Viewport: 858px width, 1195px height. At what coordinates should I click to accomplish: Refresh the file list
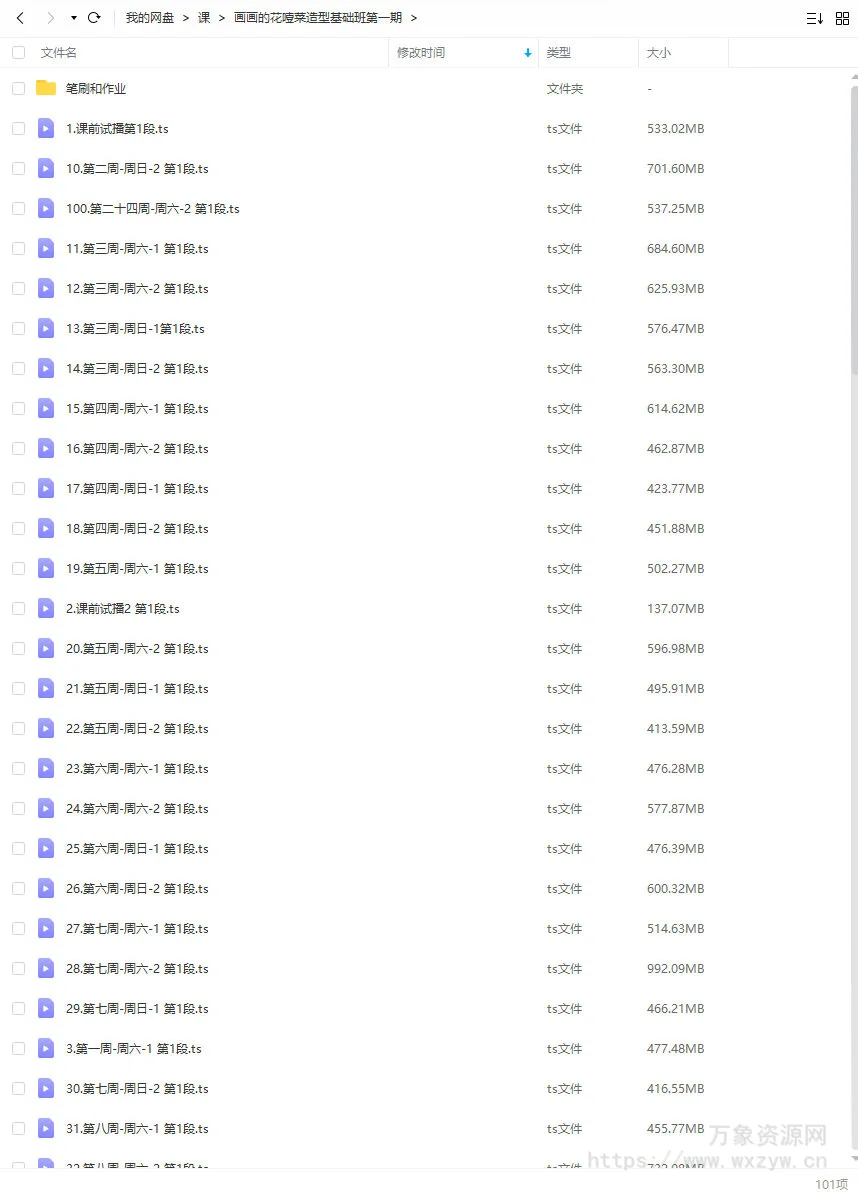[x=94, y=18]
